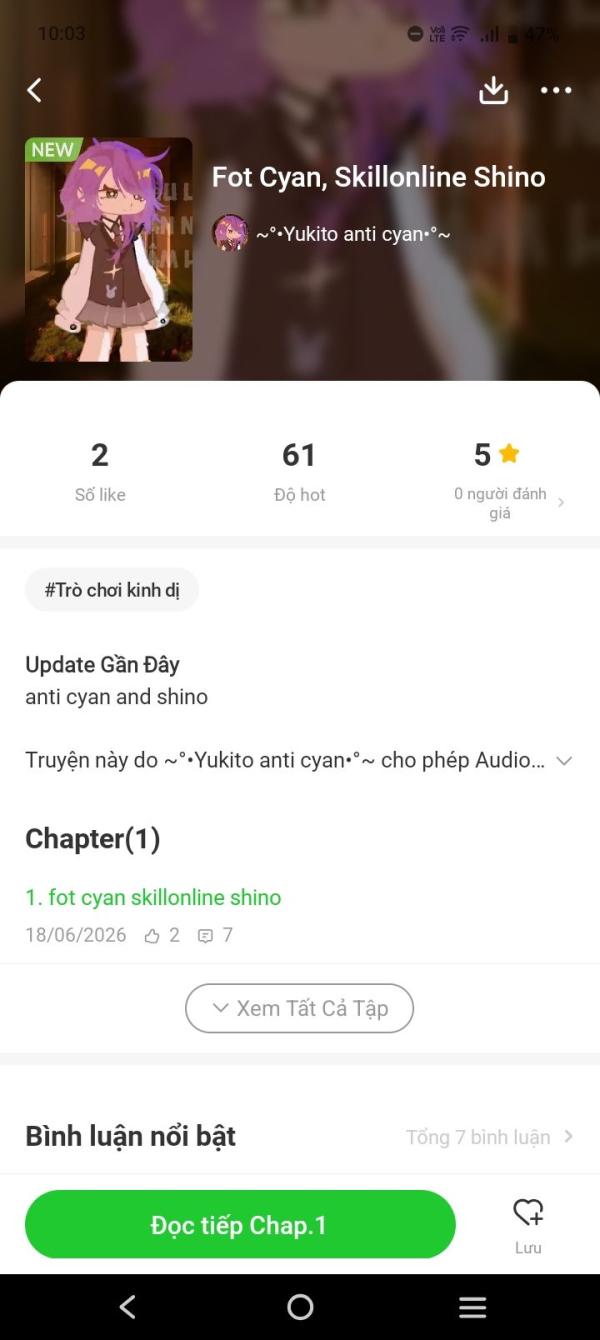Open author ~°•Yukito anti cyan•°~ profile

click(x=331, y=234)
